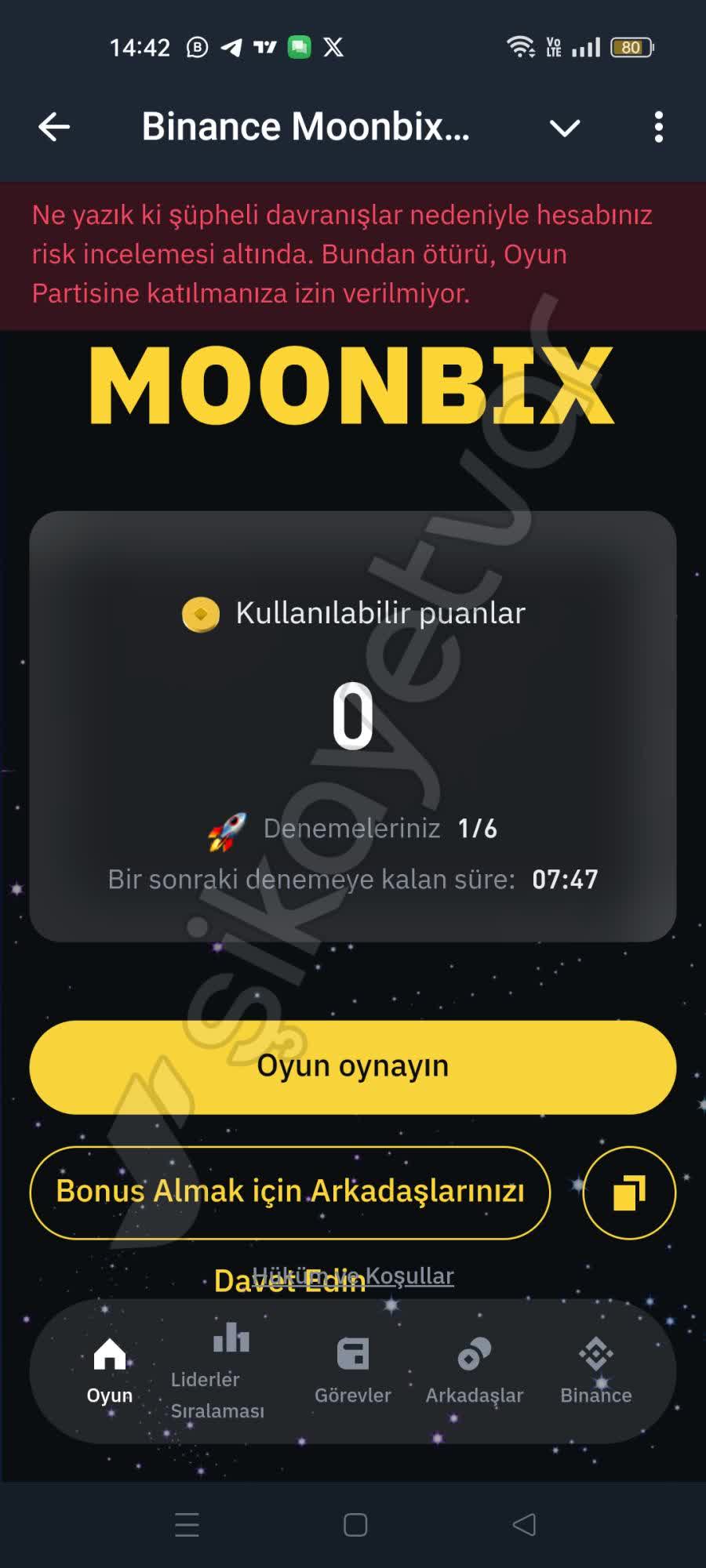The image size is (706, 1568).
Task: Tap Bonus Almak için Arkadaşlarınızı Davet Edin
Action: pyautogui.click(x=290, y=1192)
